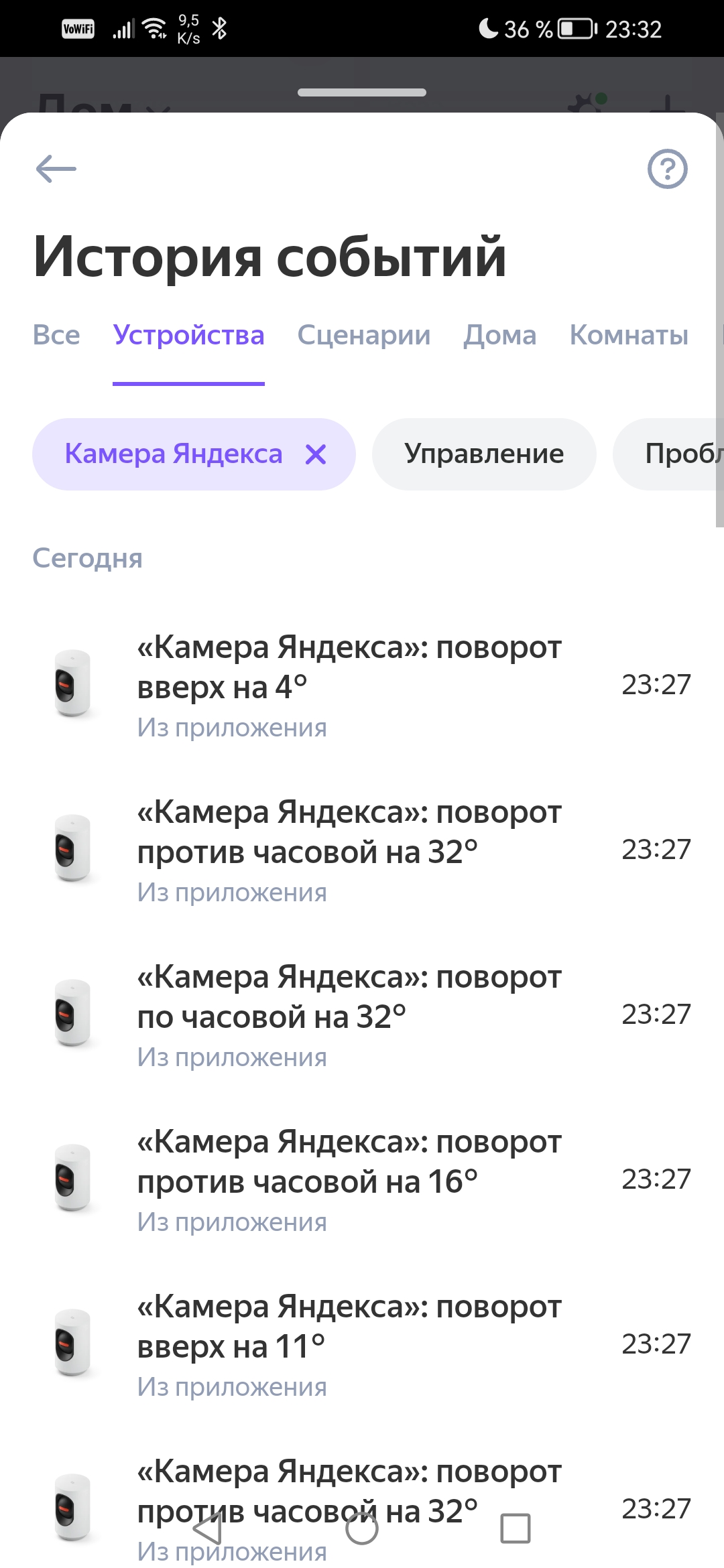724x1568 pixels.
Task: Select the Устройства tab
Action: tap(188, 335)
